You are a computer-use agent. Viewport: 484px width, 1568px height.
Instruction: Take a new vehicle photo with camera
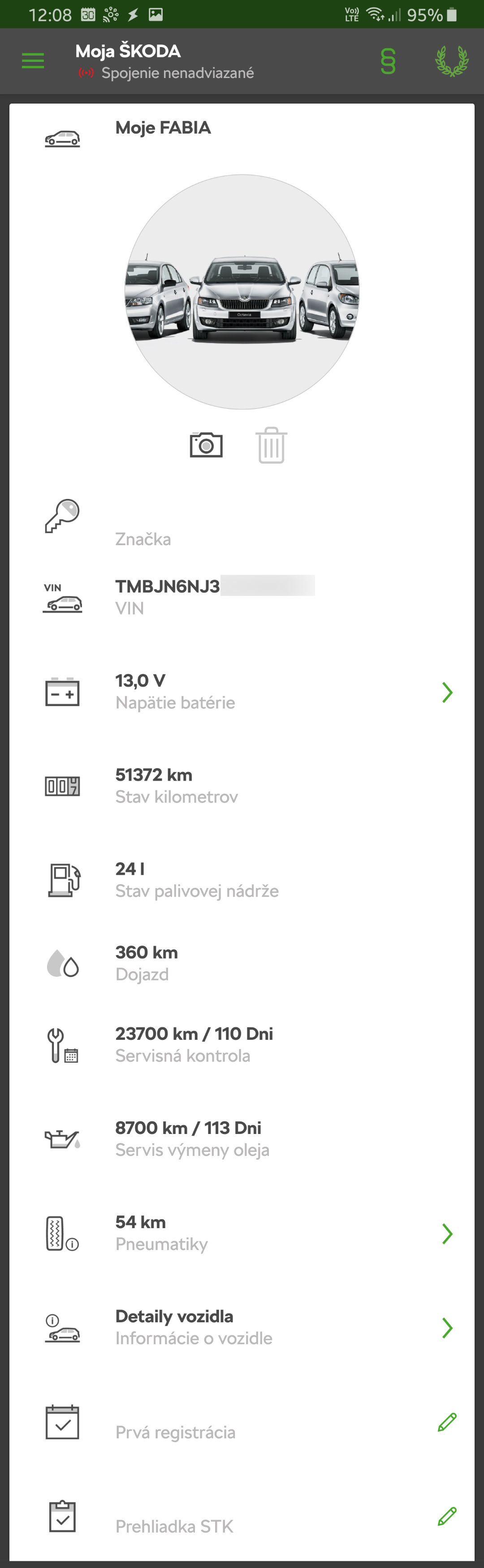tap(206, 445)
